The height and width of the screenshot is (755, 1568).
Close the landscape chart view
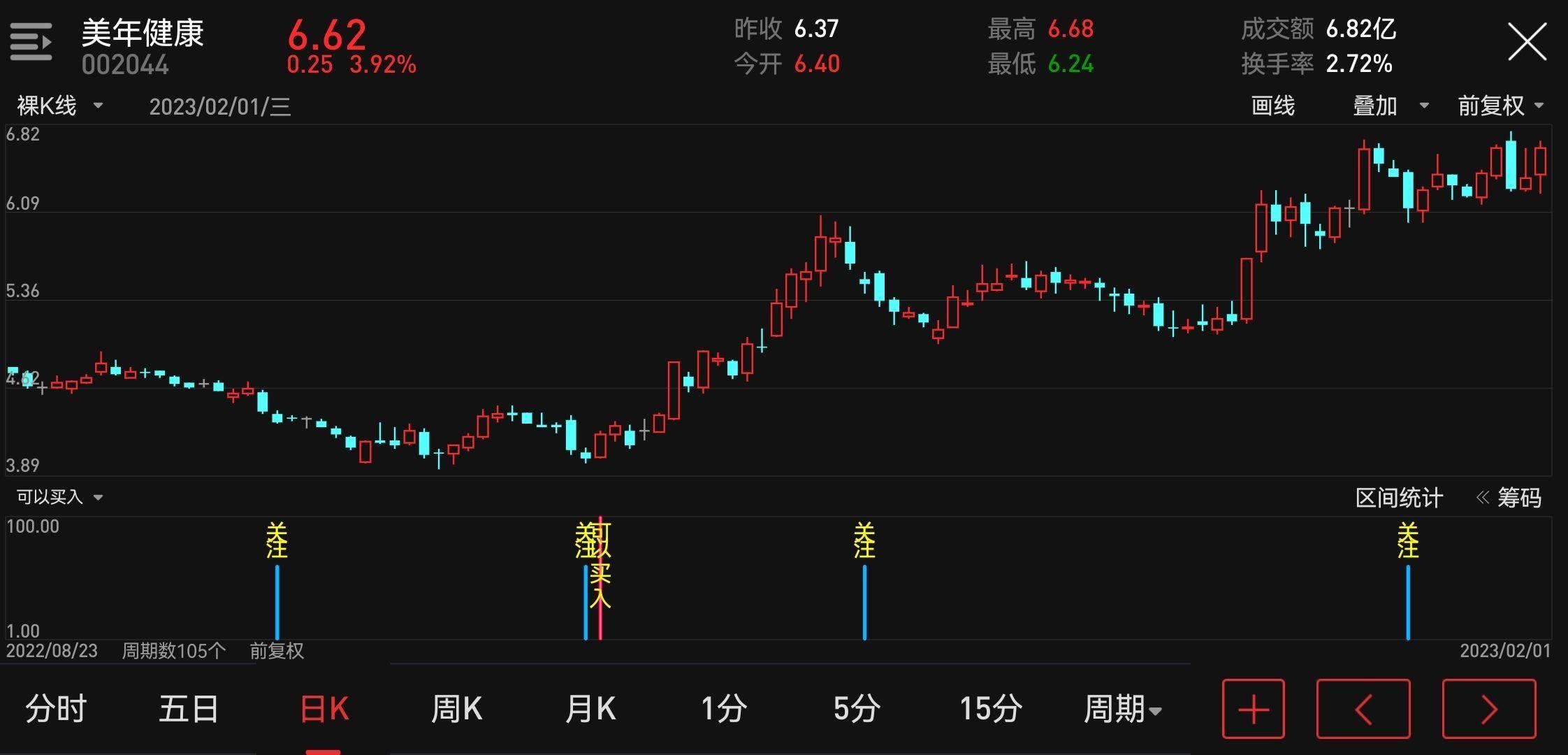[x=1527, y=42]
